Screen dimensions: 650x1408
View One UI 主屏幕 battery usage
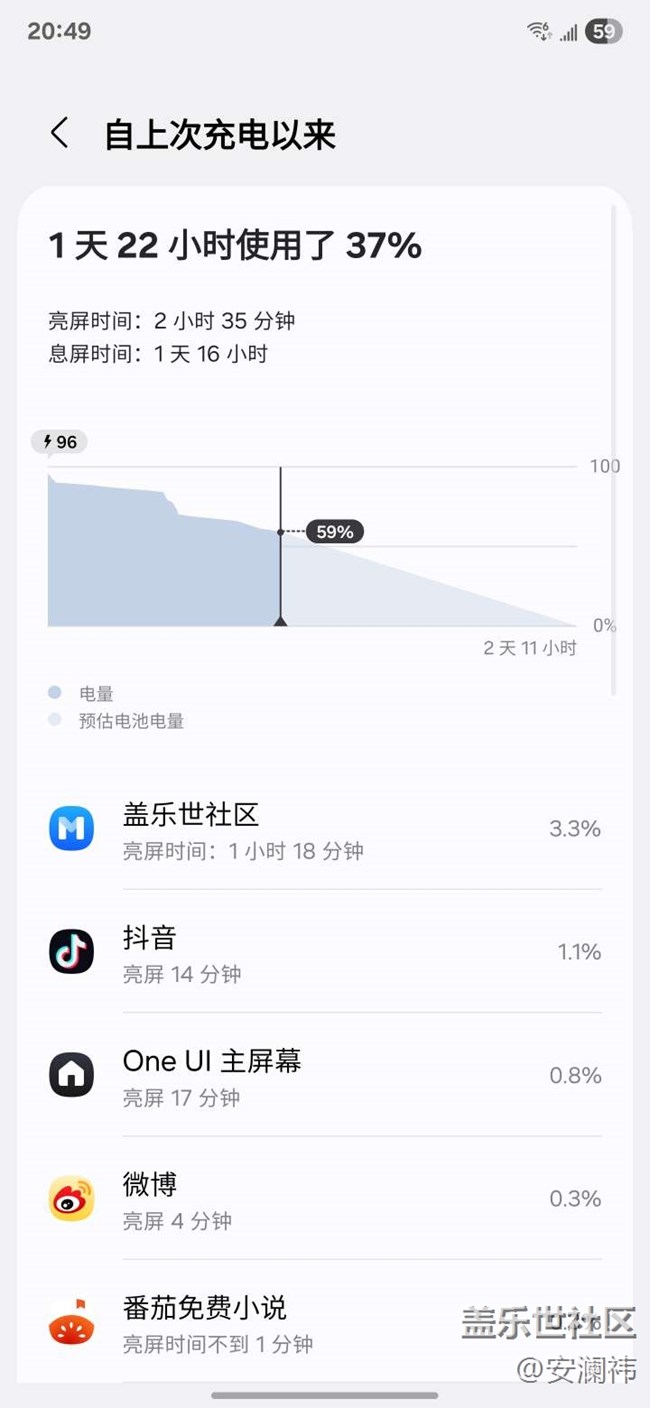pyautogui.click(x=325, y=1075)
